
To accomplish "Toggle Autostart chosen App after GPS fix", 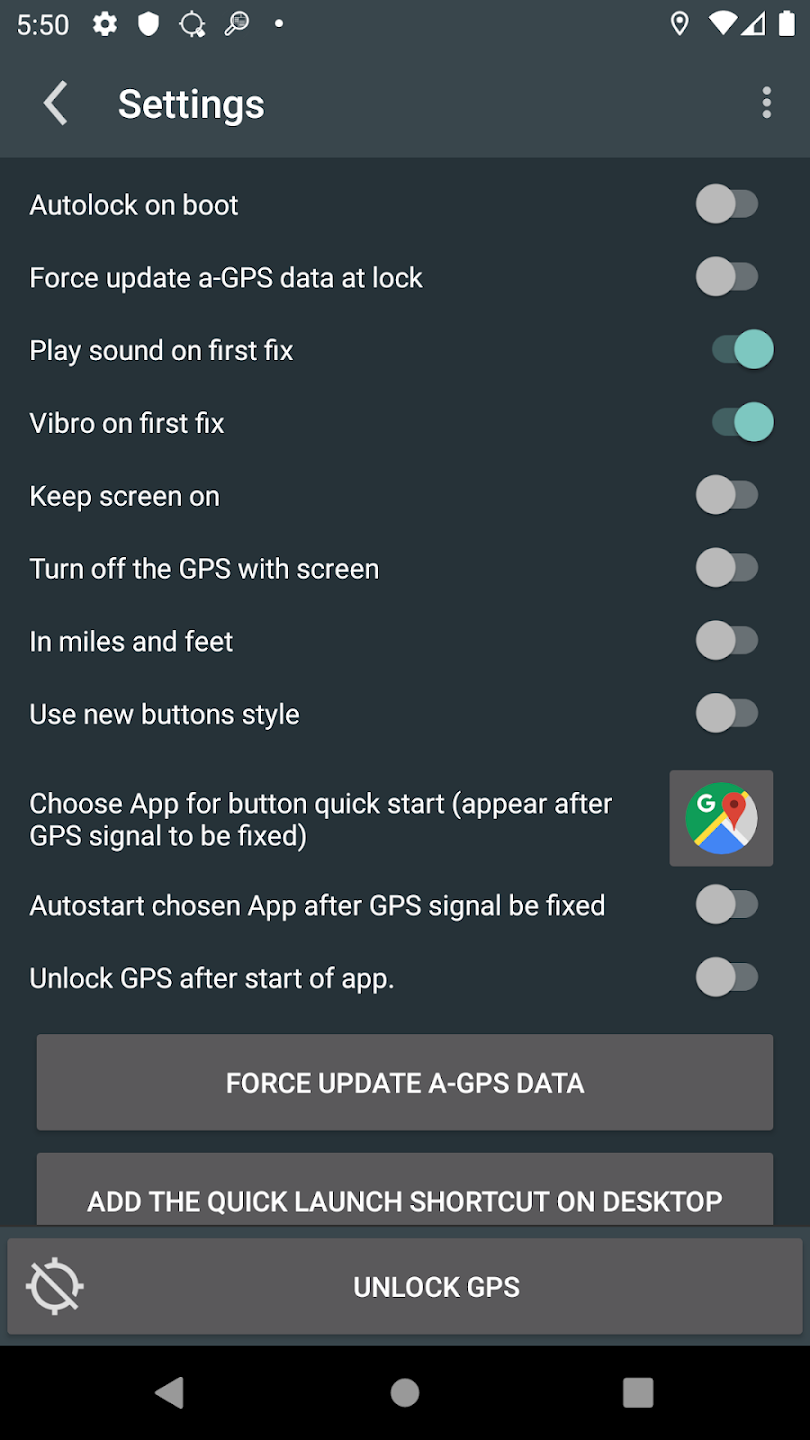I will [x=728, y=905].
